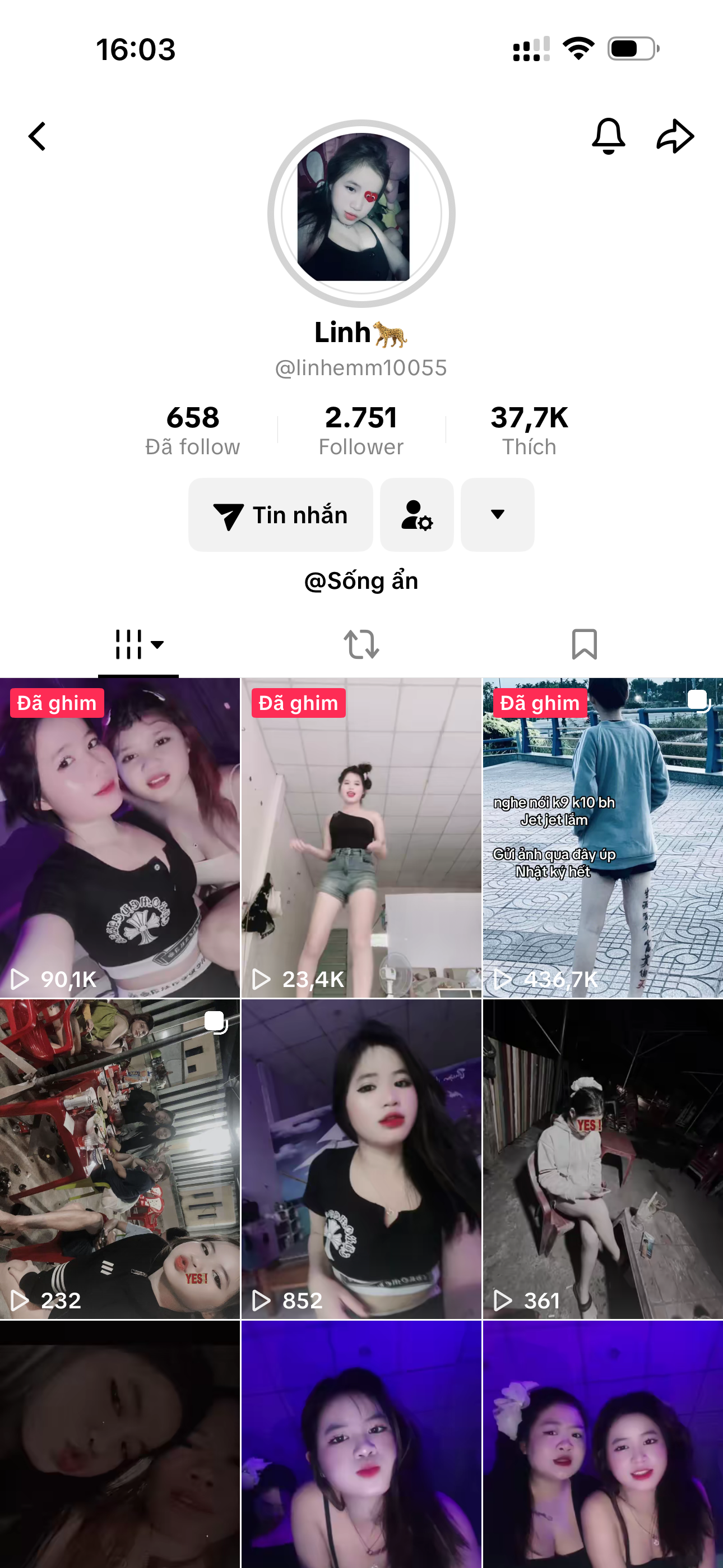
Task: Switch to the posted videos grid tab
Action: pyautogui.click(x=139, y=644)
